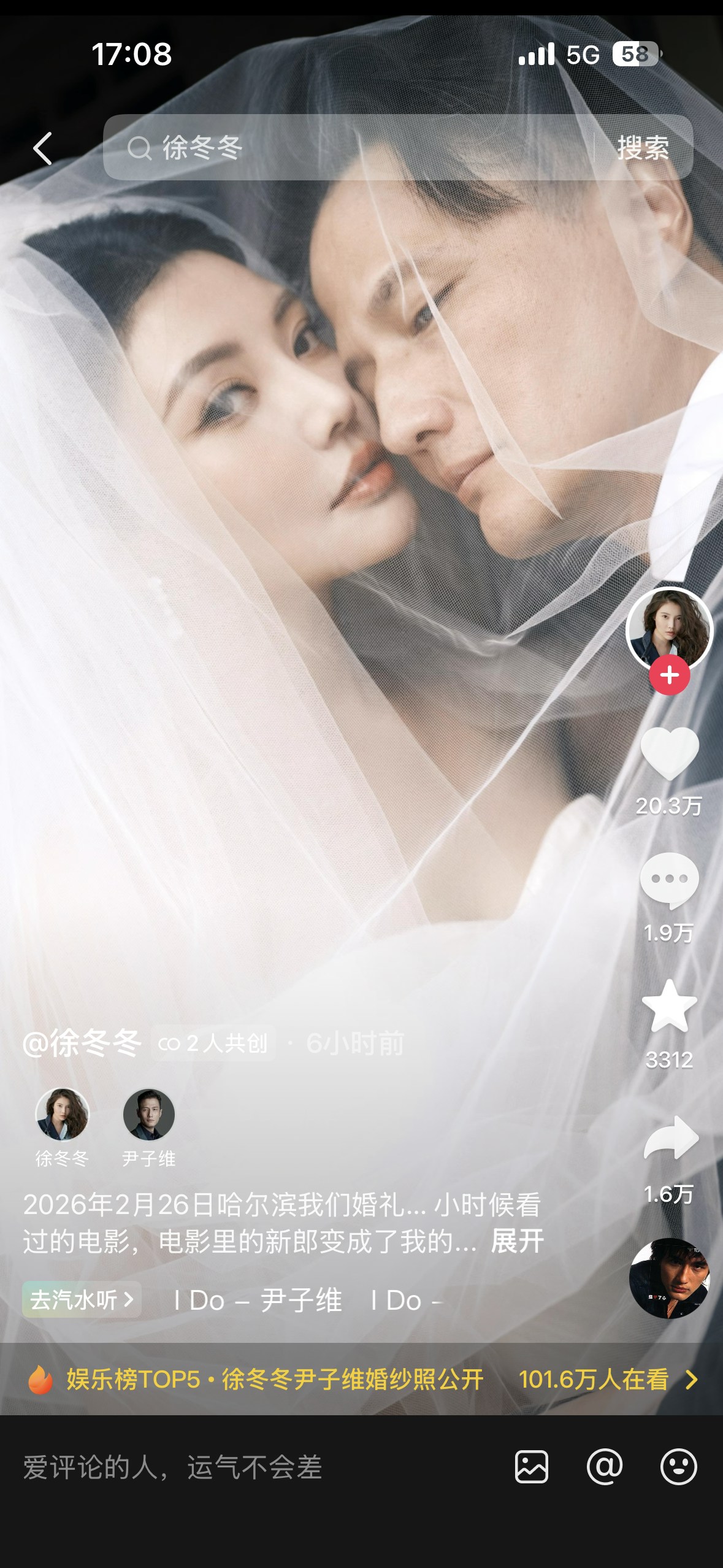
Task: Go back with the arrow icon
Action: tap(42, 148)
